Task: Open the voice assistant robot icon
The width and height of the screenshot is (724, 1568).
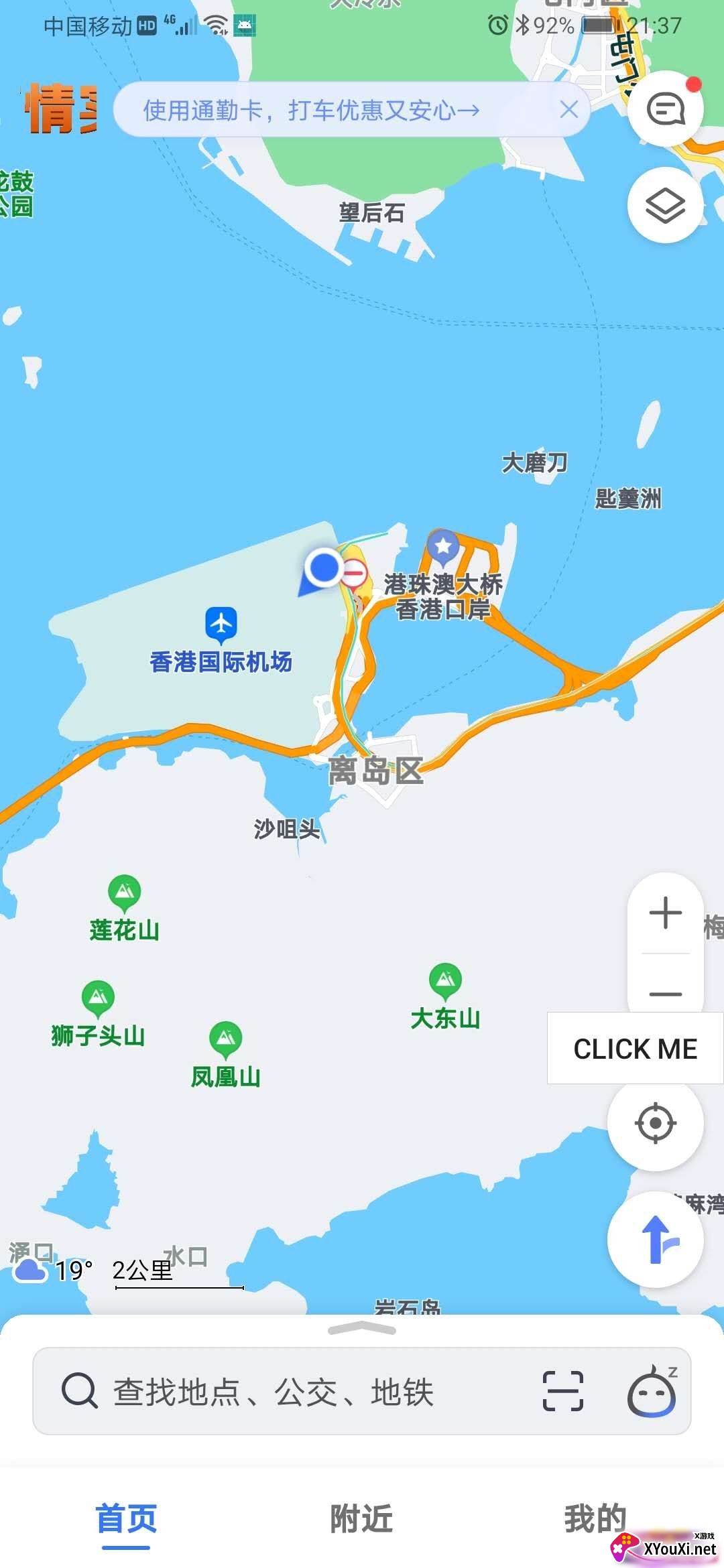Action: tap(652, 1392)
